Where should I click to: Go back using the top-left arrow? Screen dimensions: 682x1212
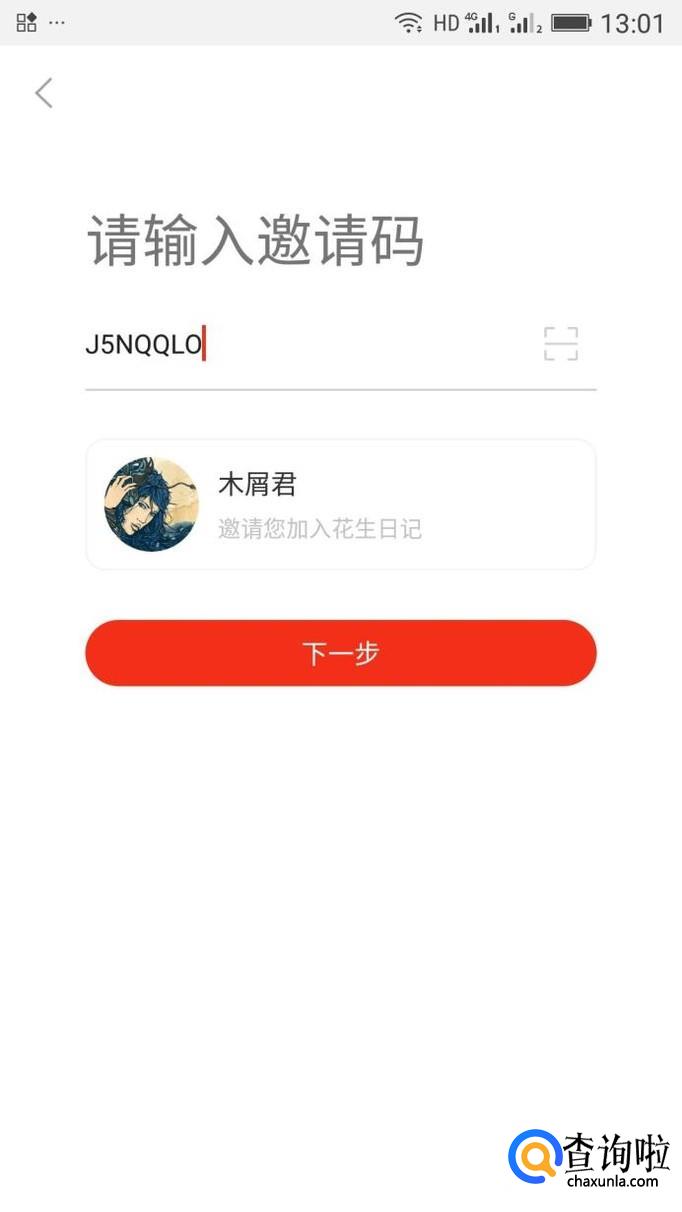(43, 93)
